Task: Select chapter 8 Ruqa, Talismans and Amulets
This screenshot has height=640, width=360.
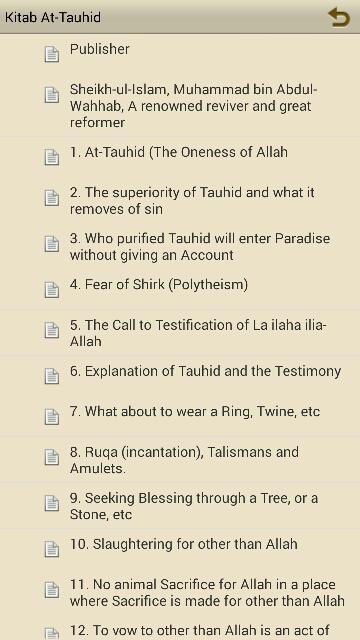Action: [x=180, y=460]
